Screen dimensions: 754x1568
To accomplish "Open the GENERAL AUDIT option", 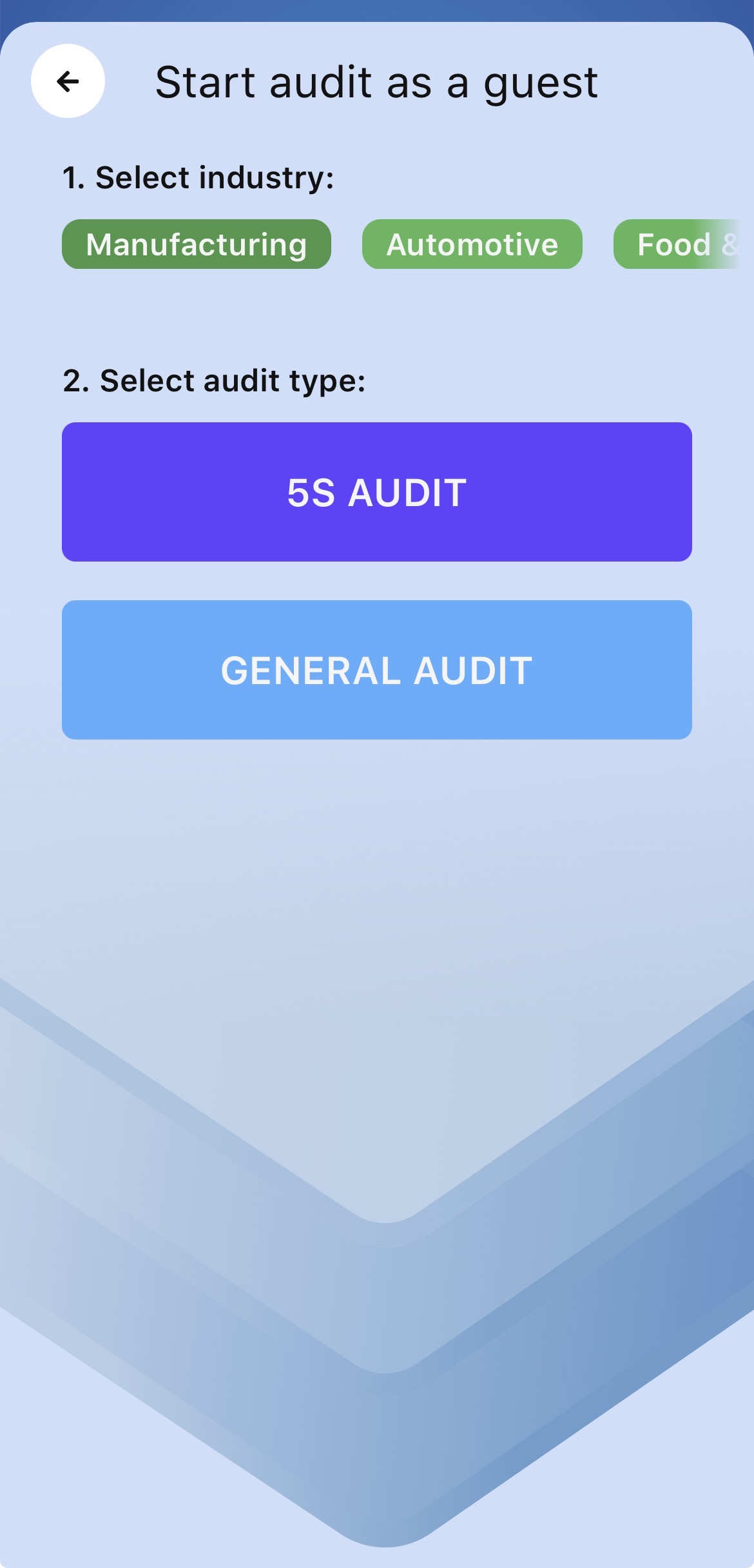I will (x=376, y=671).
